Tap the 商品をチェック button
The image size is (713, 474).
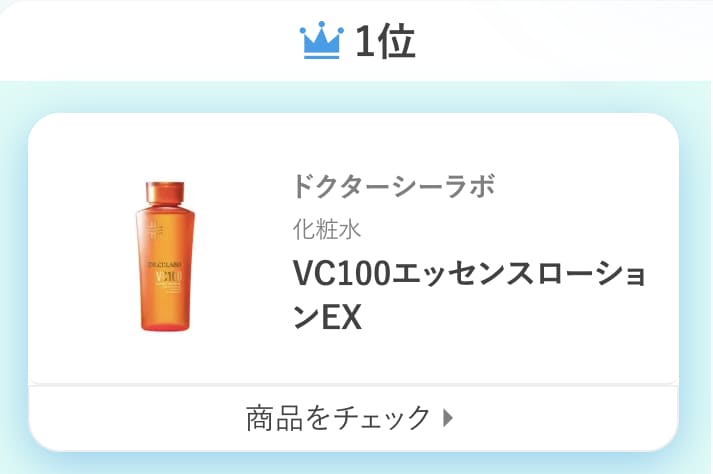[x=353, y=418]
